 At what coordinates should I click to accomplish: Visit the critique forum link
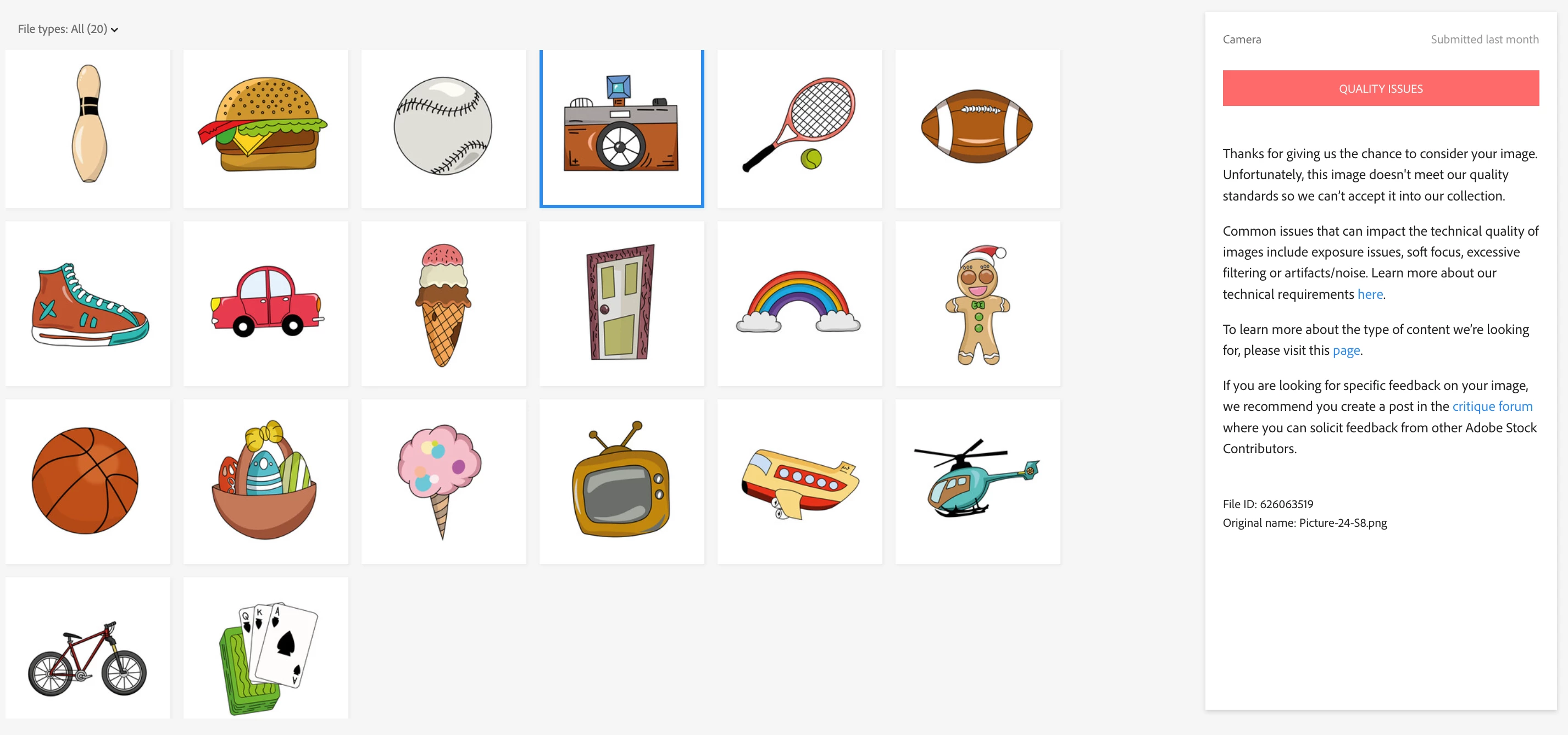(x=1492, y=407)
